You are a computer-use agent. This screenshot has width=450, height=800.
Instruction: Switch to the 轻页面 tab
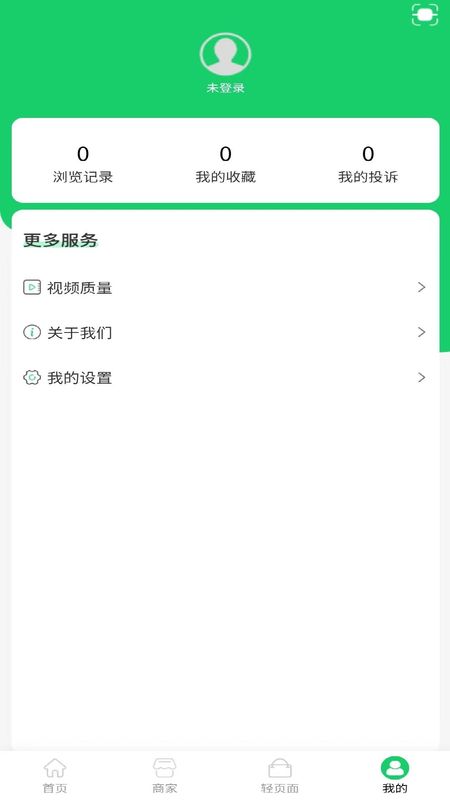[280, 776]
